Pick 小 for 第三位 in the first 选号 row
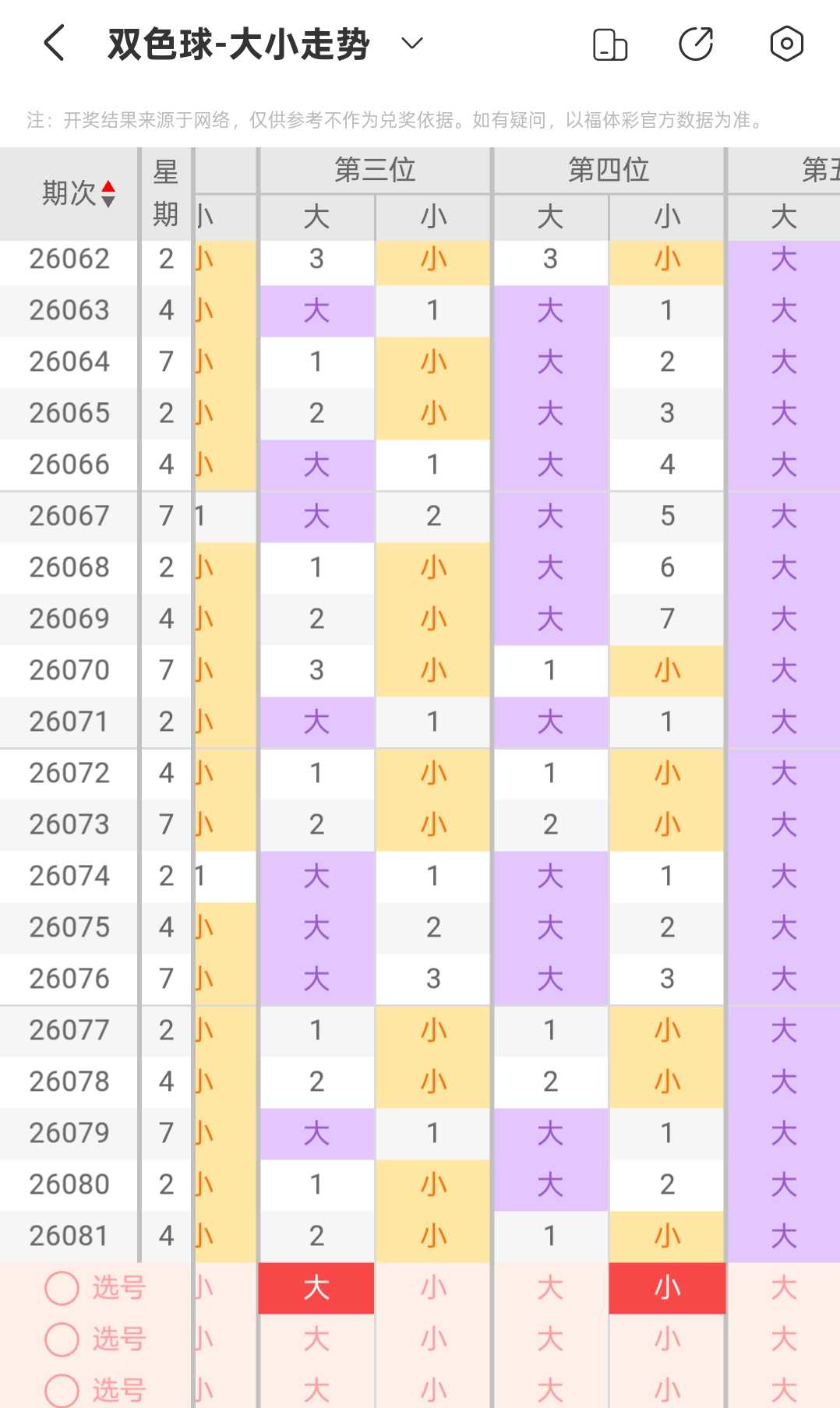This screenshot has width=840, height=1408. coord(433,1288)
